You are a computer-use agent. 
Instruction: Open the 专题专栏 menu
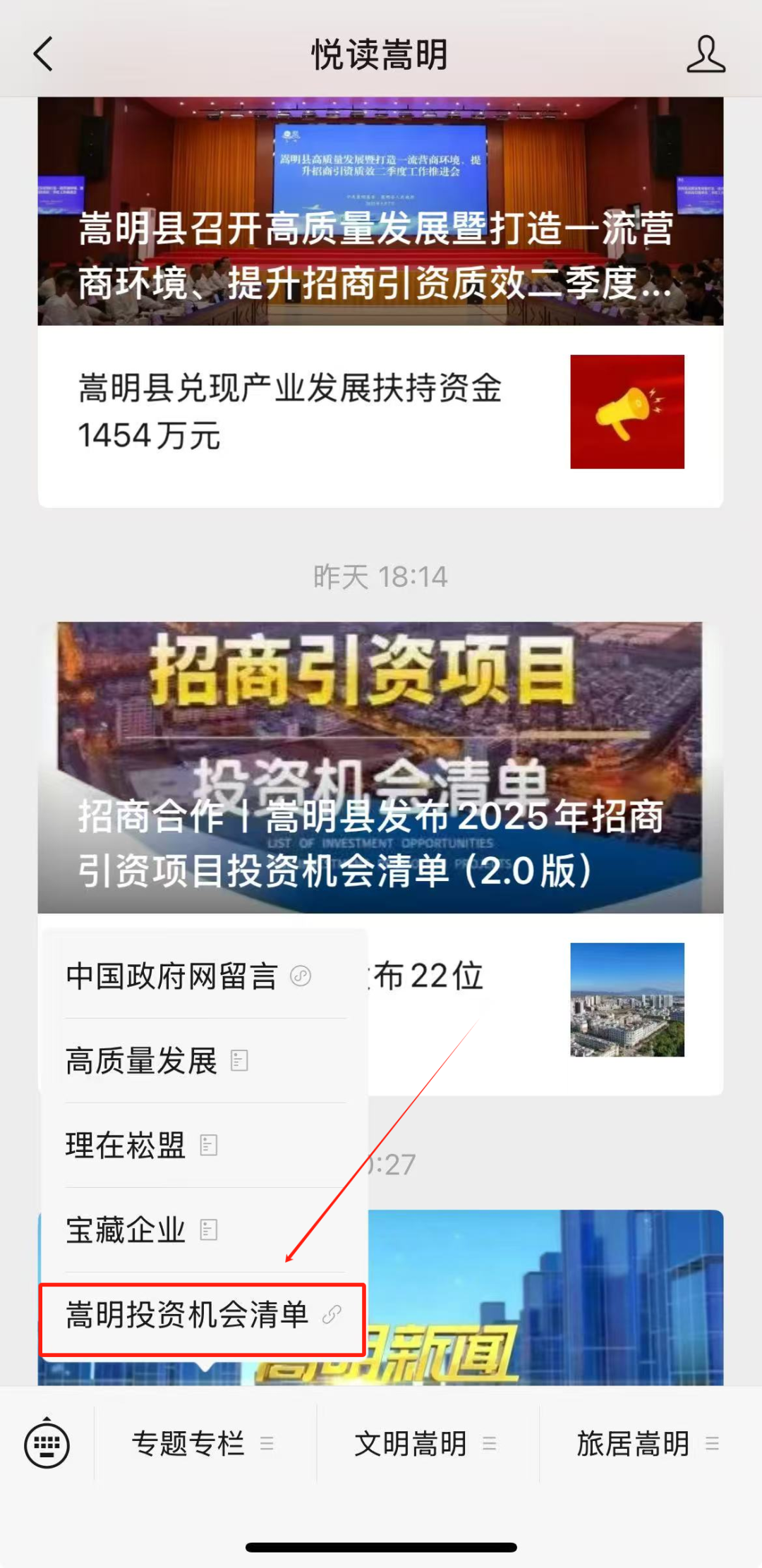pyautogui.click(x=205, y=1444)
